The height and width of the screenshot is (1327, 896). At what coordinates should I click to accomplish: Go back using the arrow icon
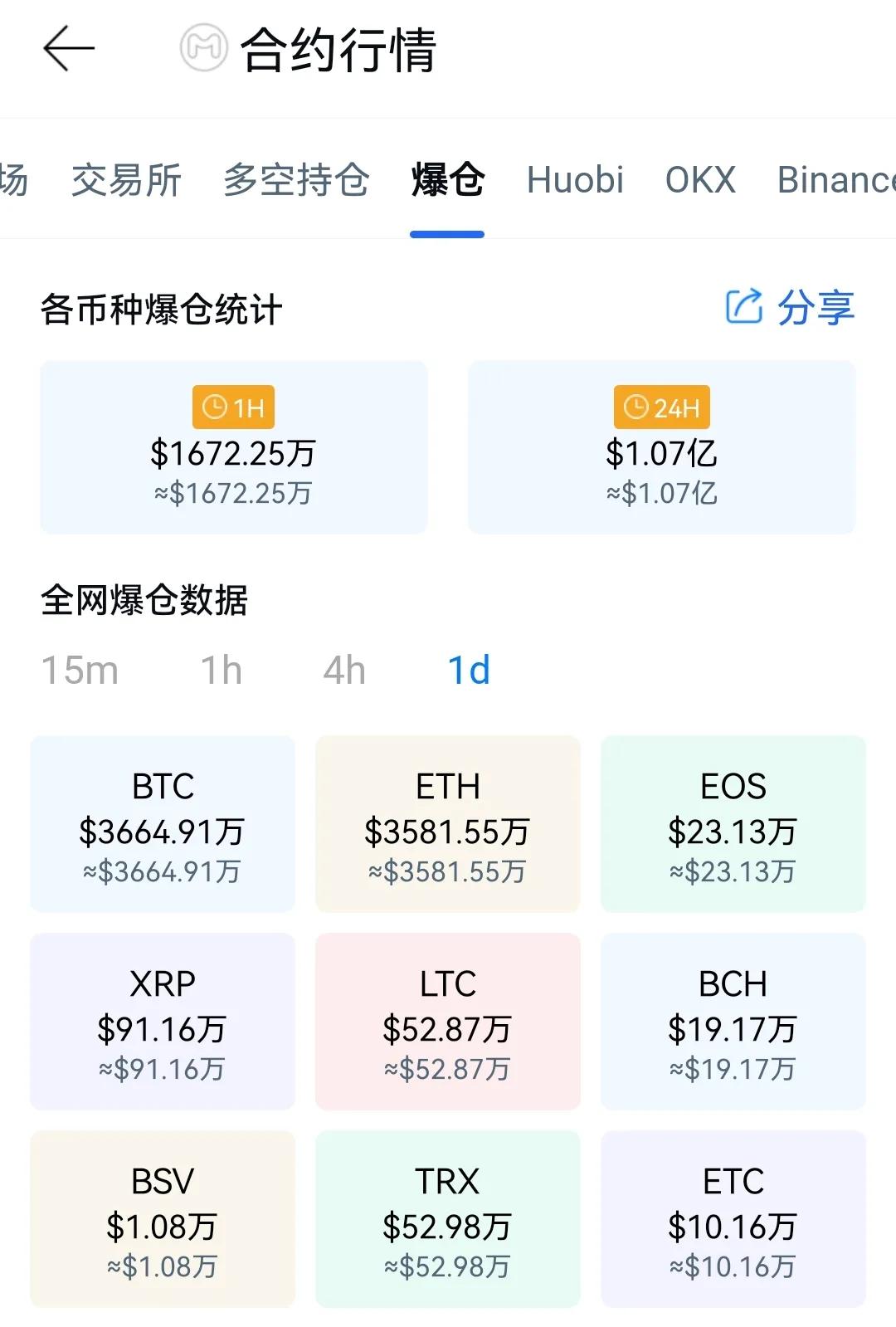click(x=69, y=49)
